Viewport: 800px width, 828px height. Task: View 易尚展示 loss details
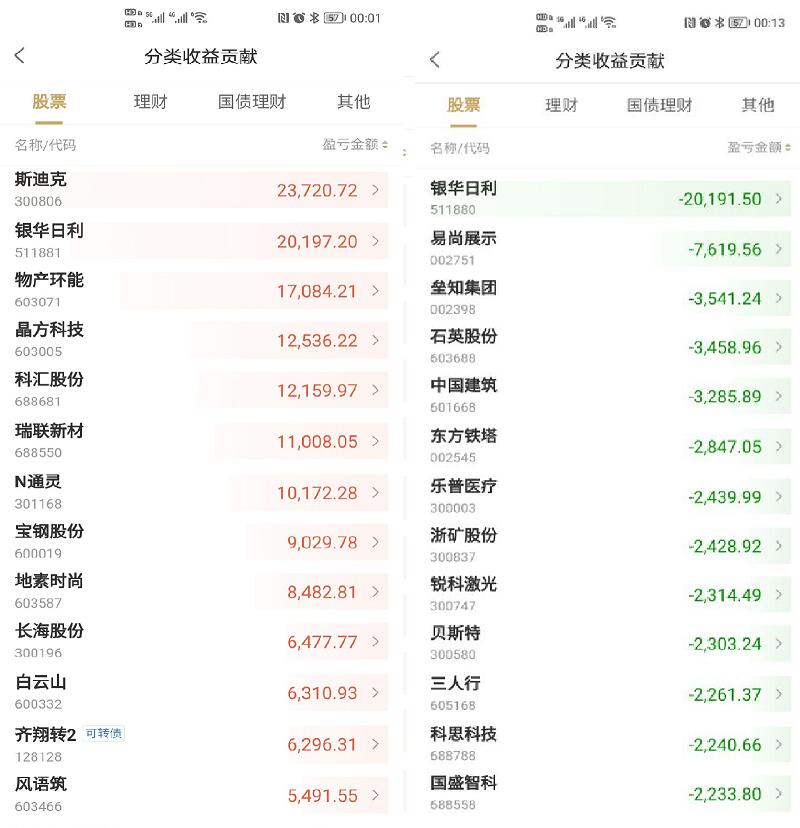[610, 249]
